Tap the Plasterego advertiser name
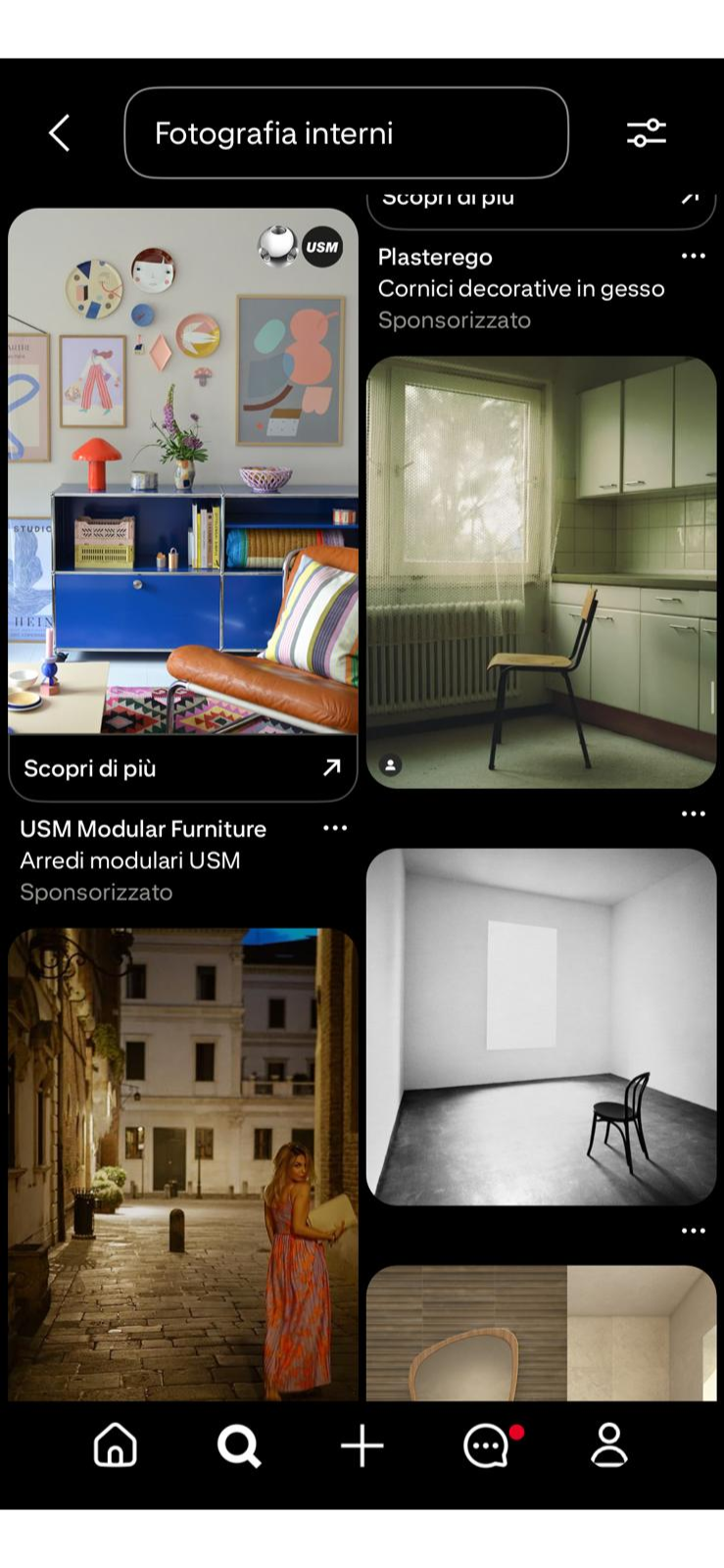The image size is (724, 1568). click(x=434, y=256)
